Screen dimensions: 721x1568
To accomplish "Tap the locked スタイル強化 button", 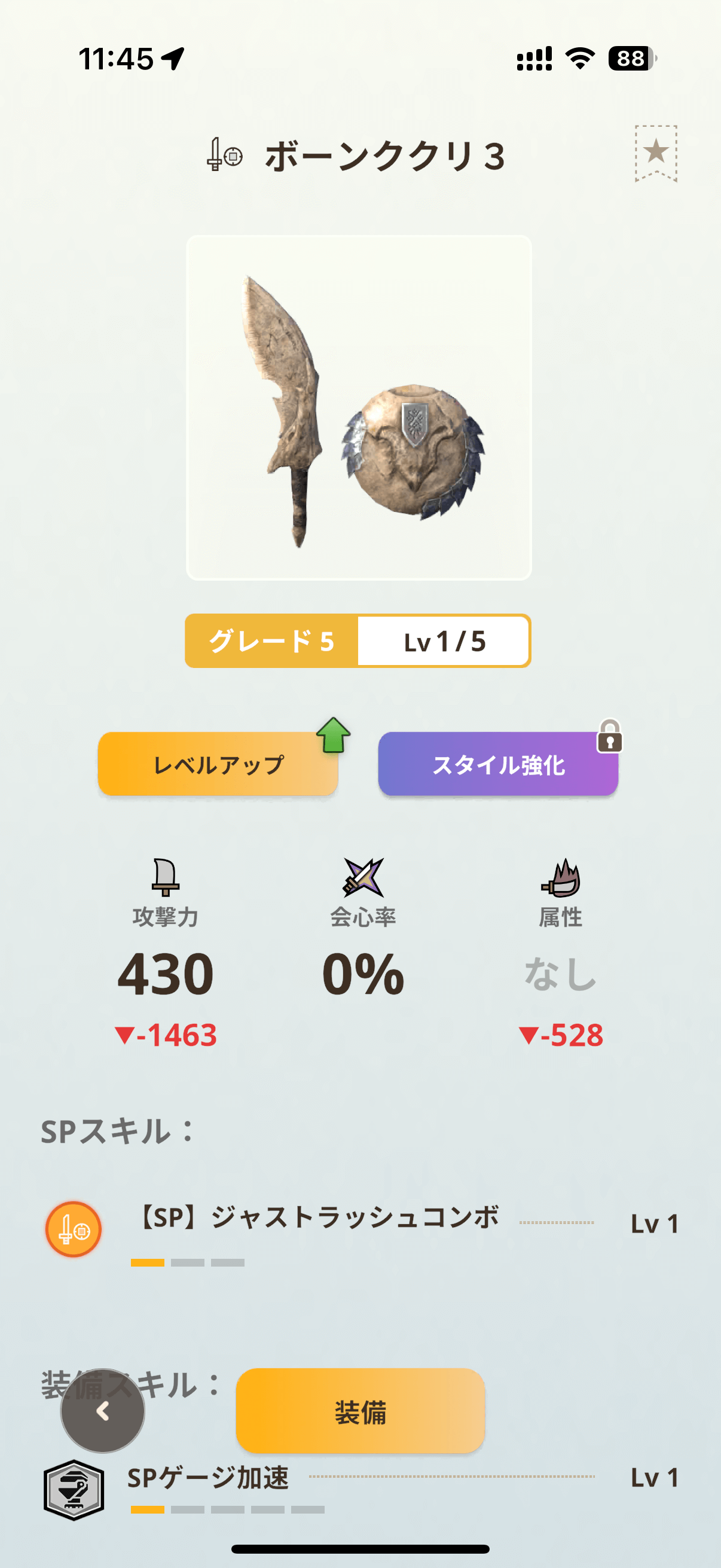I will (497, 764).
